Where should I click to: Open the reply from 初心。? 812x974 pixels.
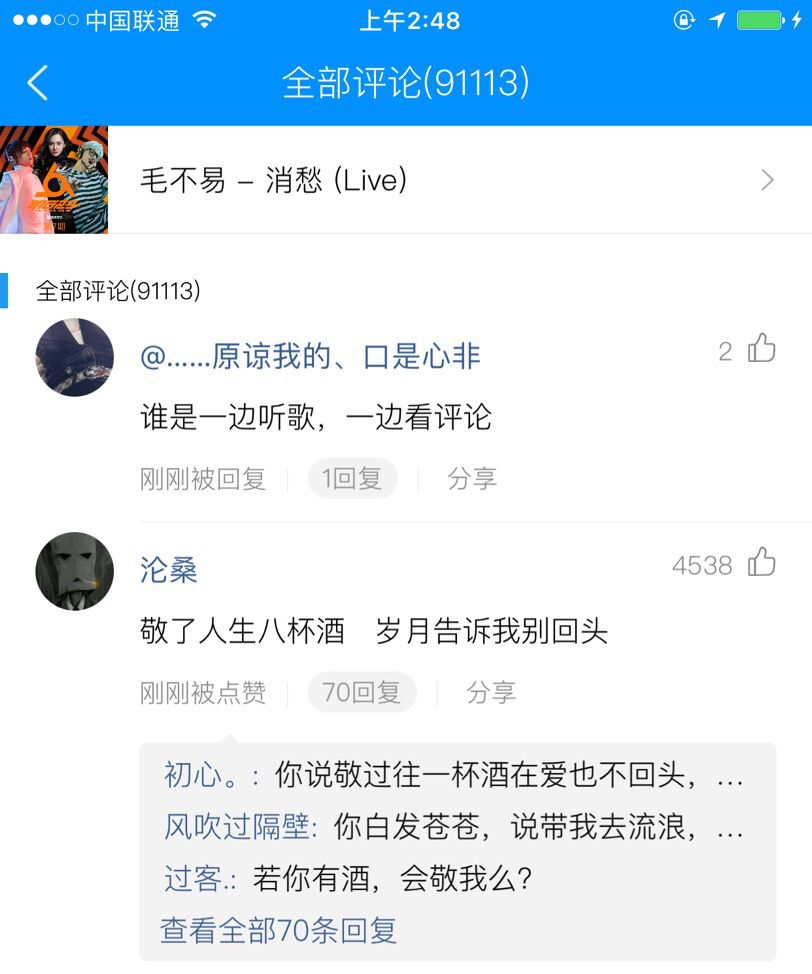455,776
